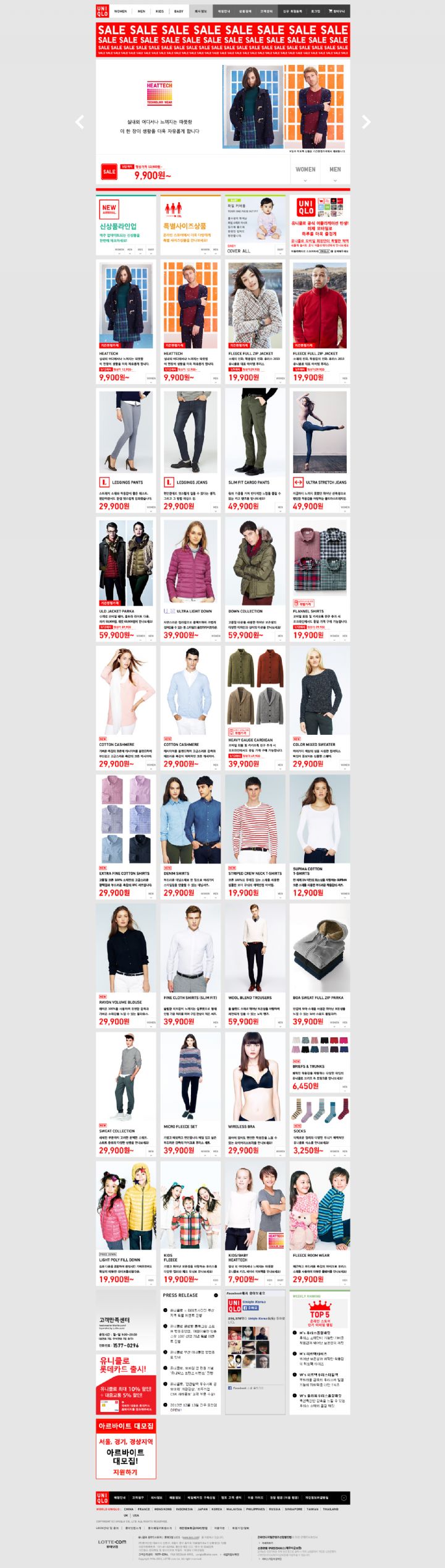Screen dimensions: 445x1568
Task: Open the WOMEN category in top navigation
Action: [x=121, y=11]
